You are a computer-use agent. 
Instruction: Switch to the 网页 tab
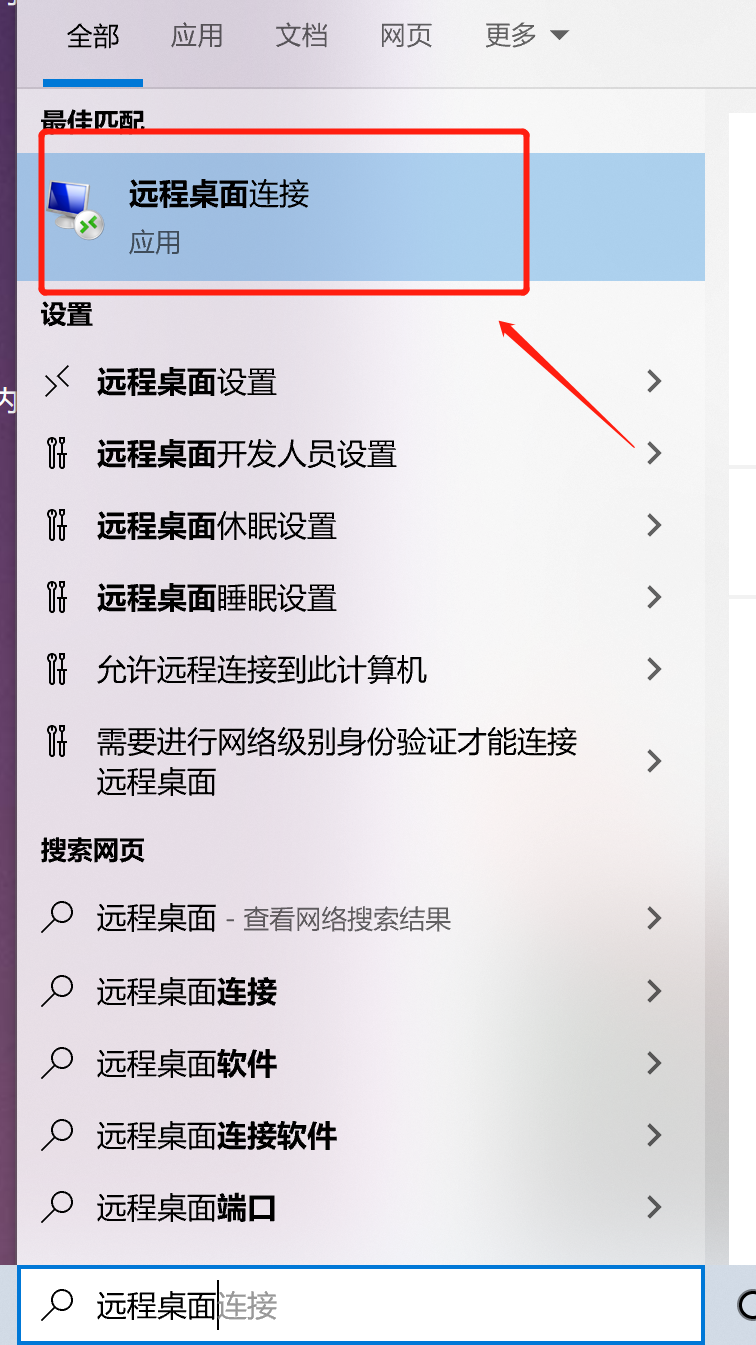[406, 37]
